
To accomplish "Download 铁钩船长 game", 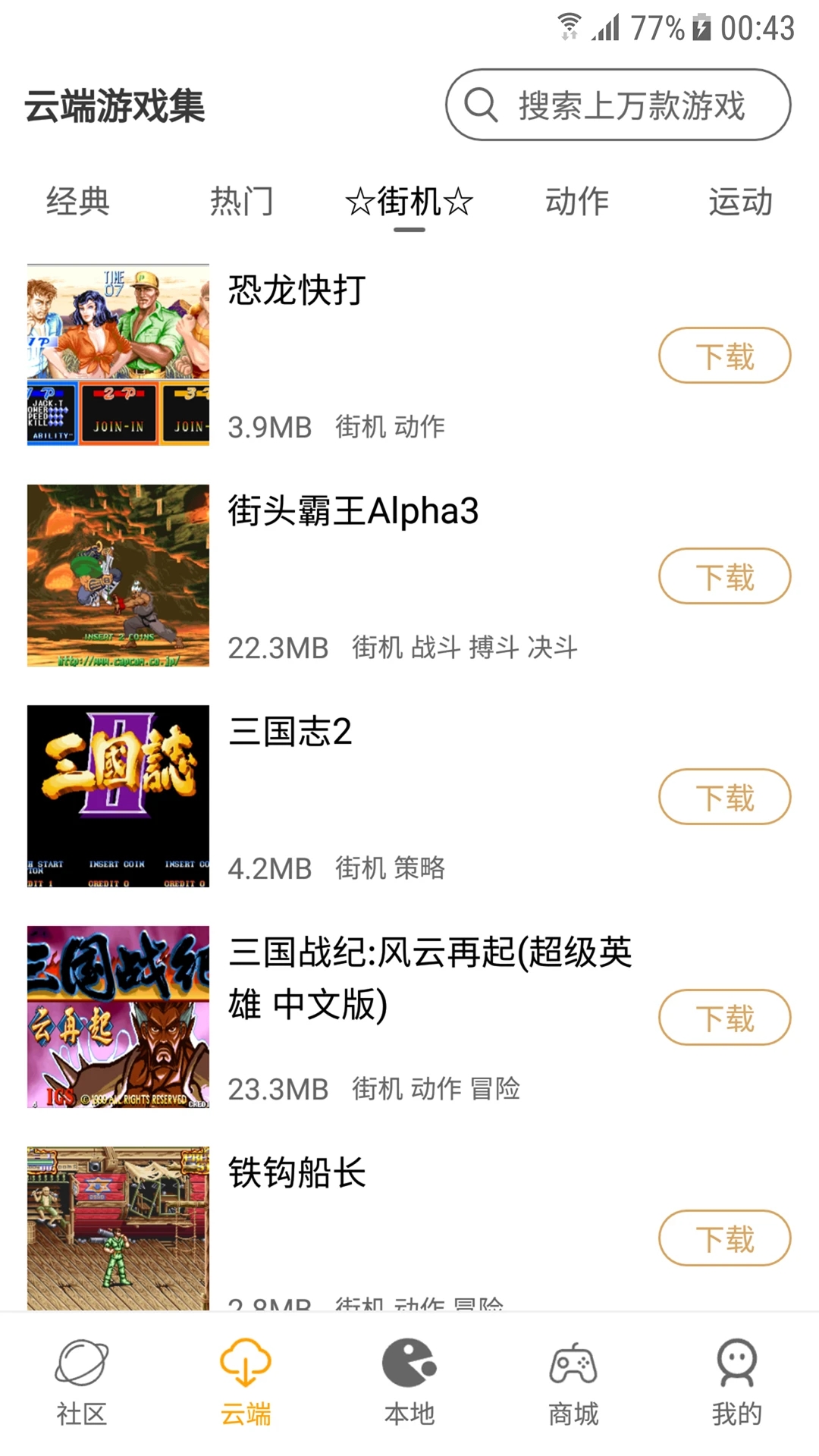I will pyautogui.click(x=724, y=1238).
